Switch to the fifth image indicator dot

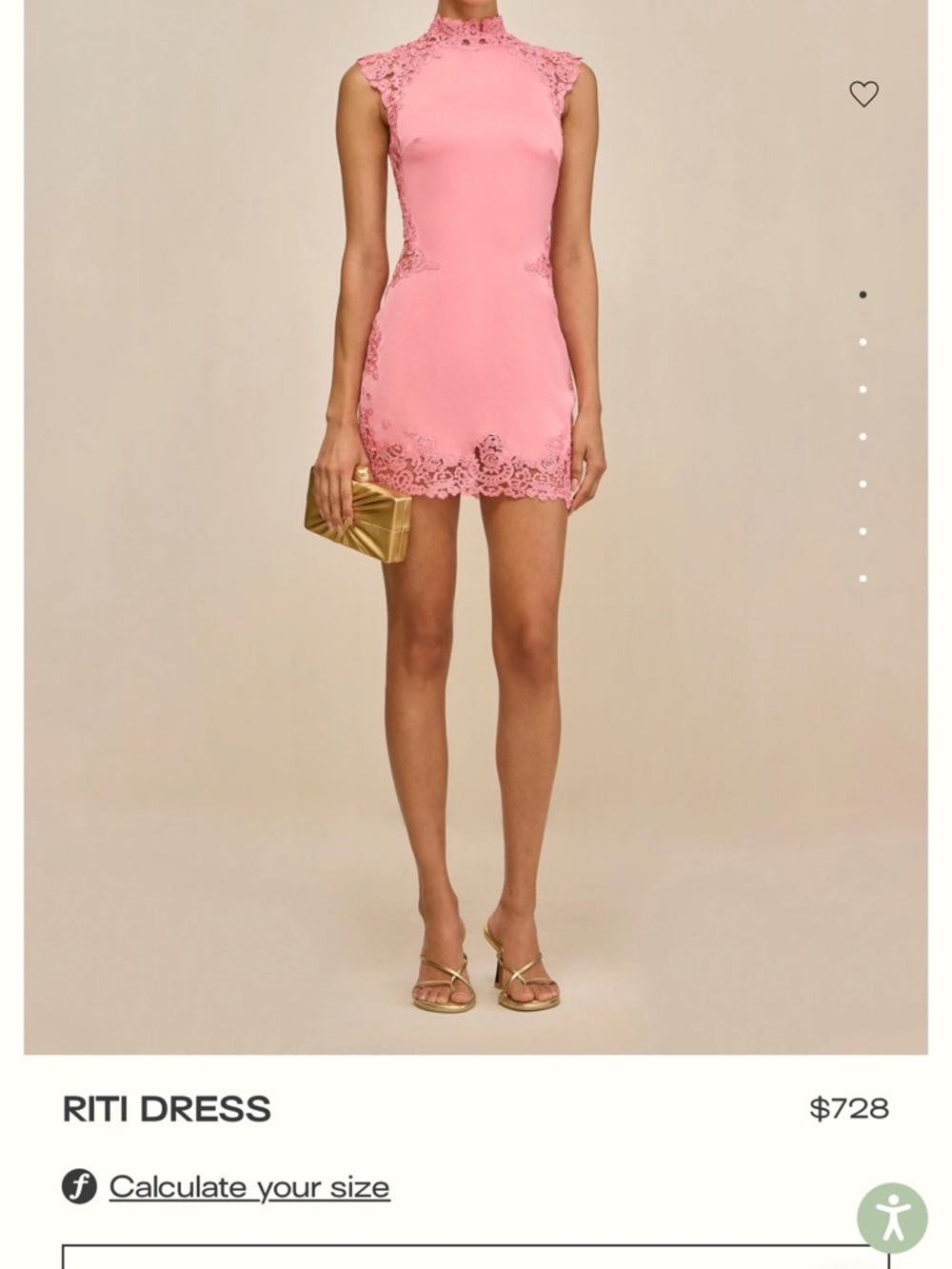pyautogui.click(x=864, y=484)
